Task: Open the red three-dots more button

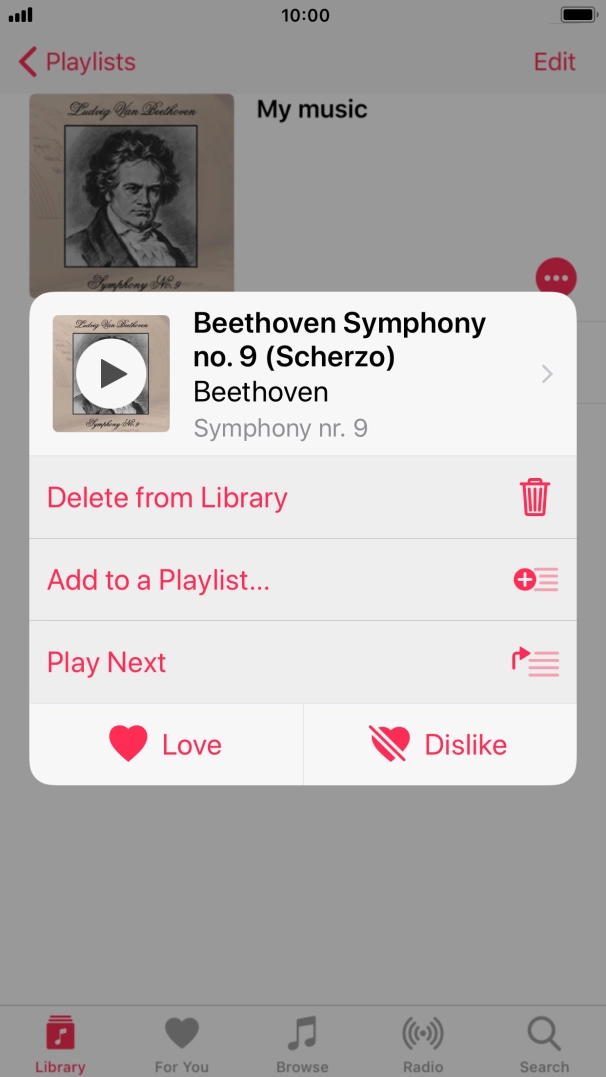Action: [556, 278]
